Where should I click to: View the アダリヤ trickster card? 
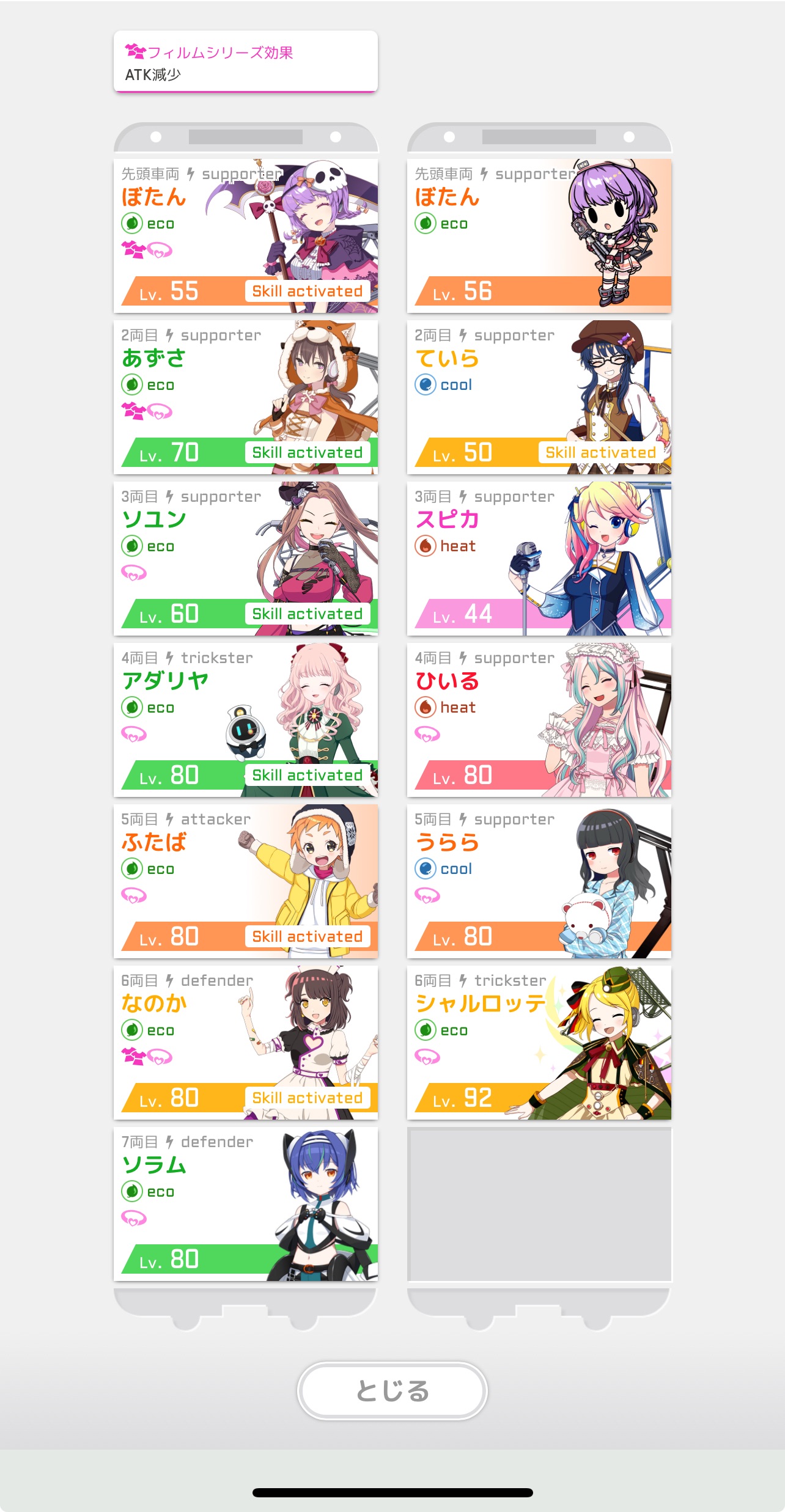click(246, 720)
